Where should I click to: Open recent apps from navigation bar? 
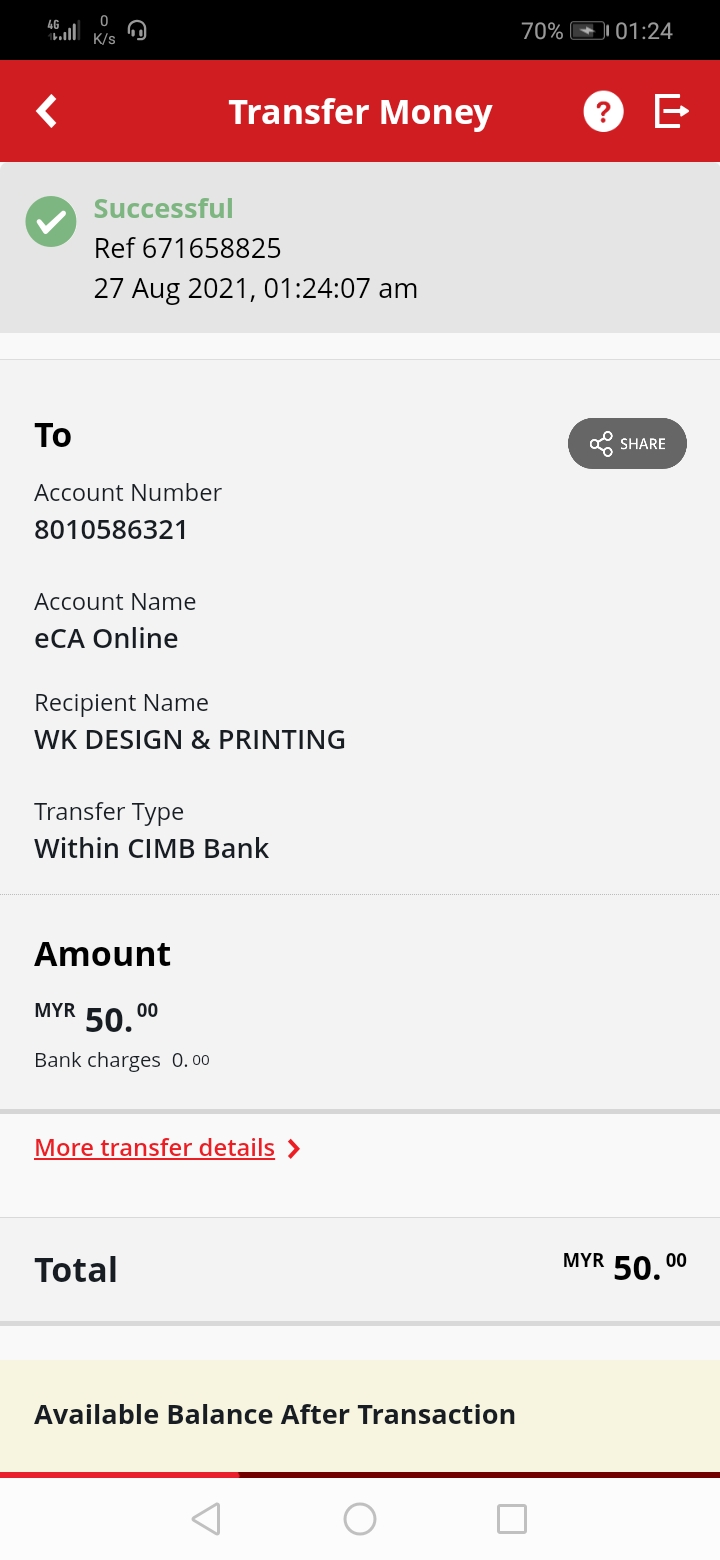pos(512,1519)
